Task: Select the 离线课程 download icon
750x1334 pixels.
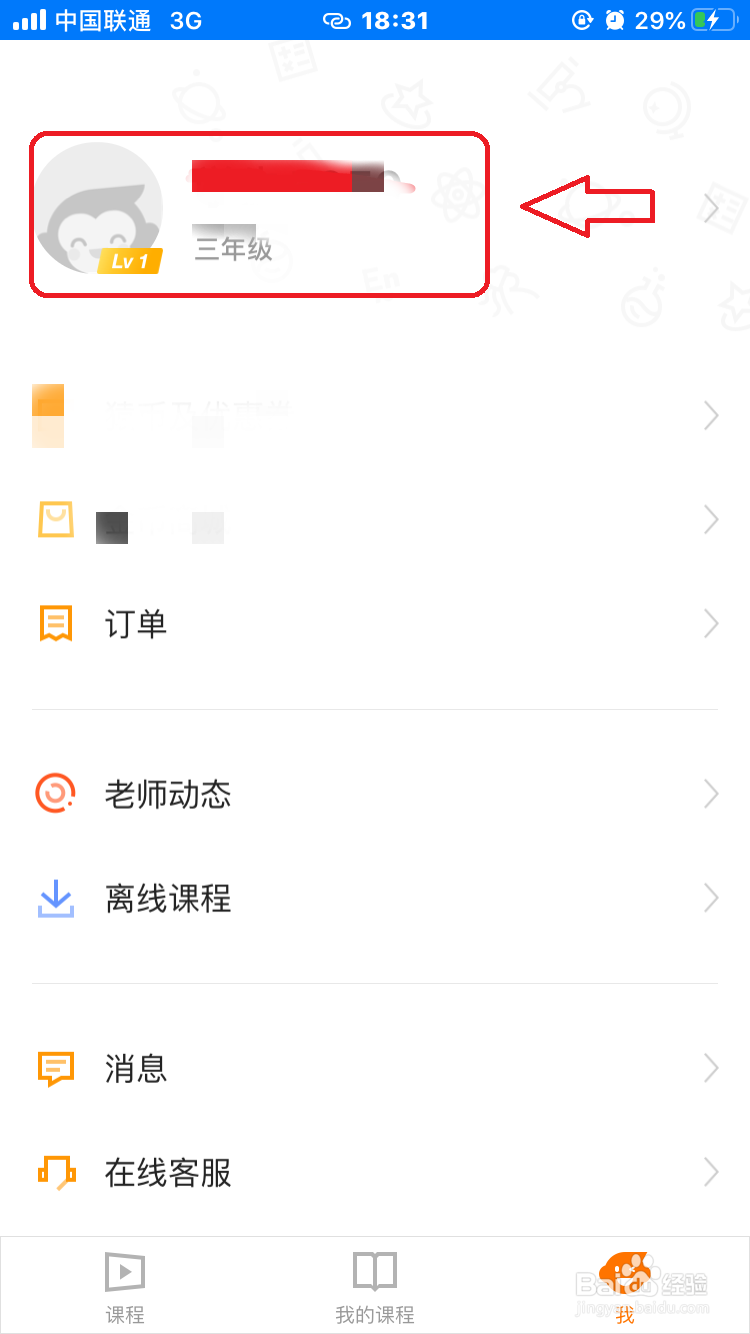Action: click(x=55, y=897)
